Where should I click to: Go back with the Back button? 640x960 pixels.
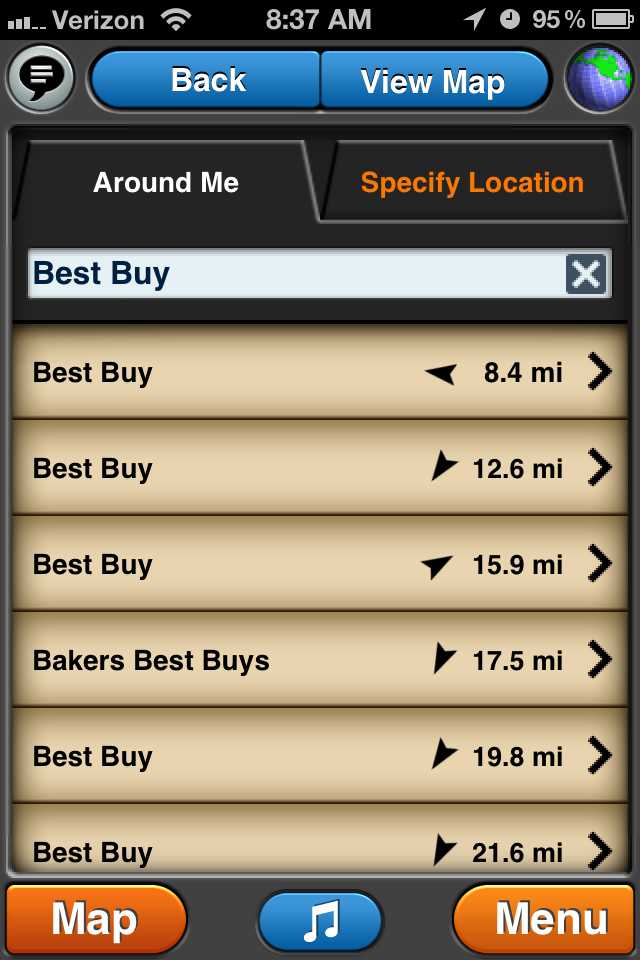207,80
